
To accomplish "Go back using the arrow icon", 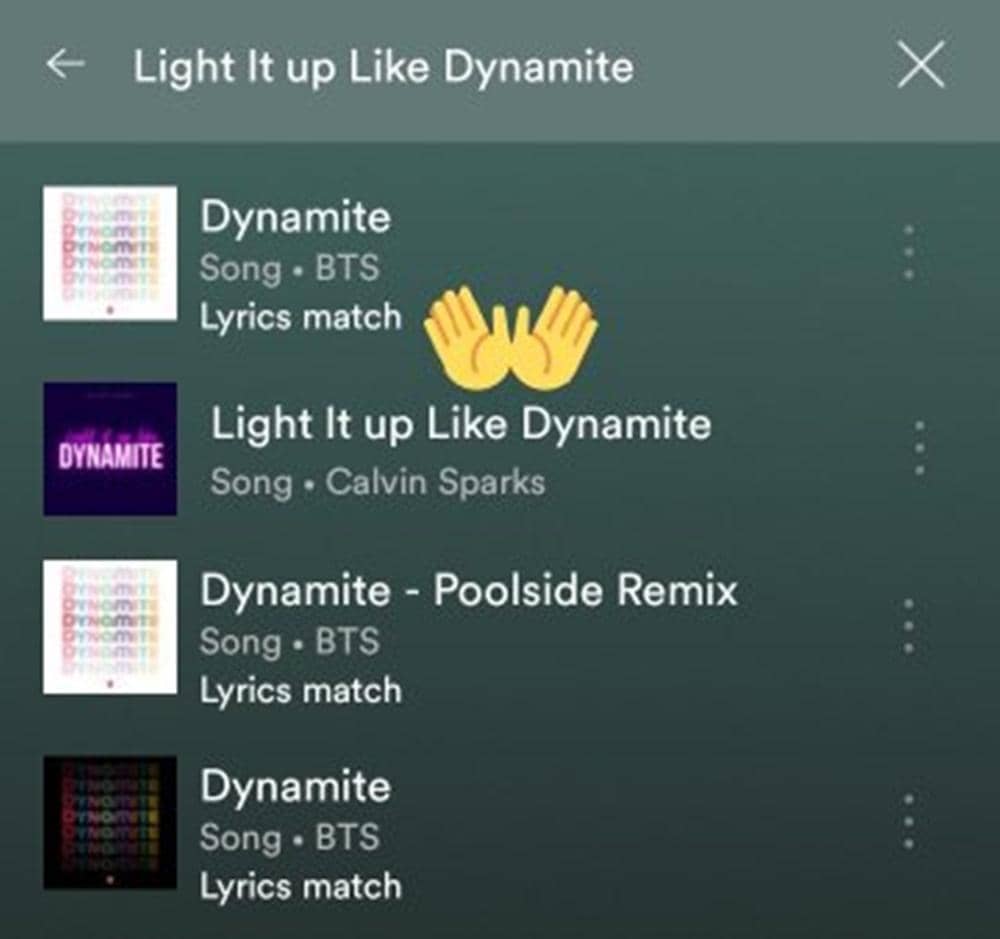I will (66, 67).
